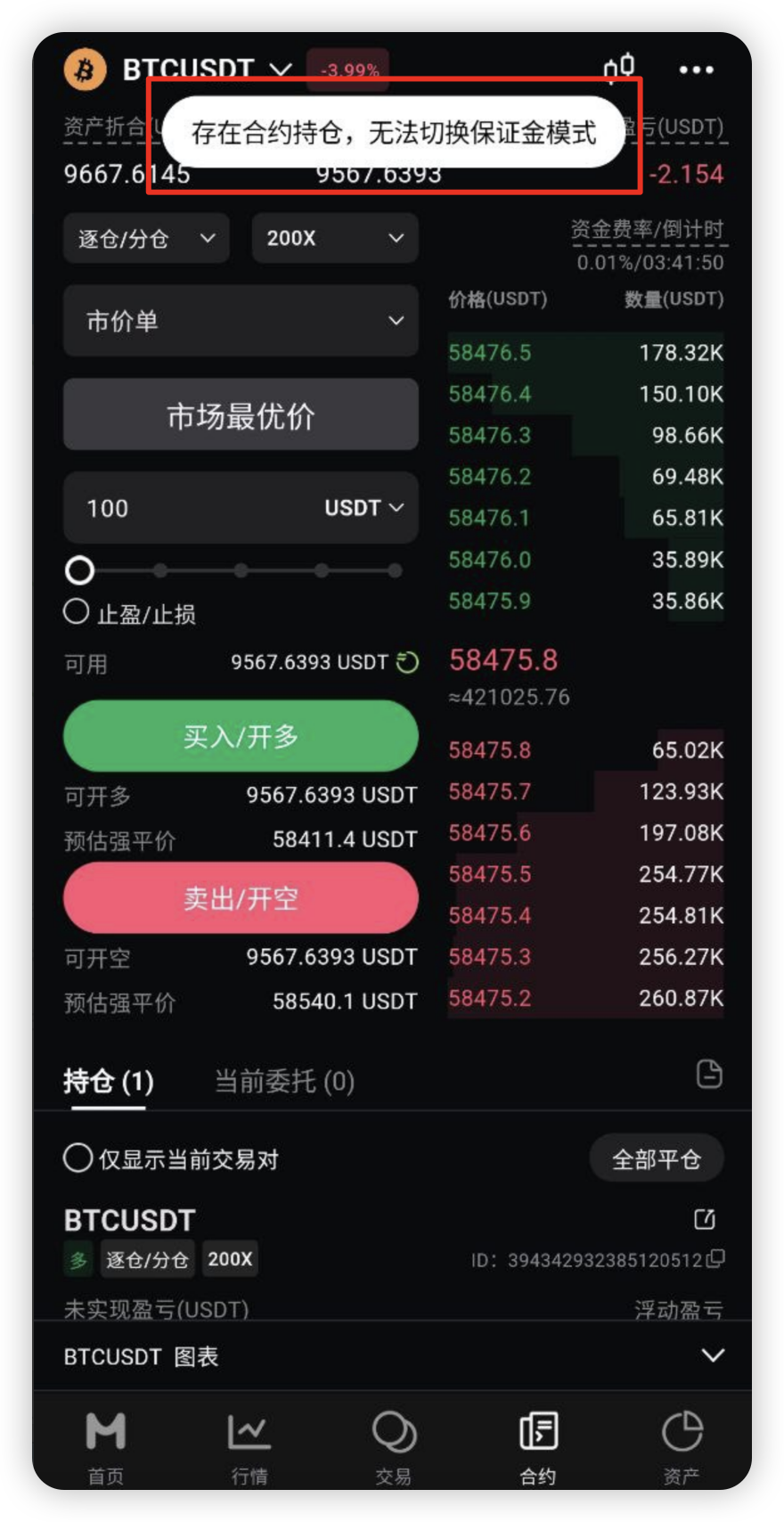Tap 买入/开多 to open long

click(x=241, y=736)
